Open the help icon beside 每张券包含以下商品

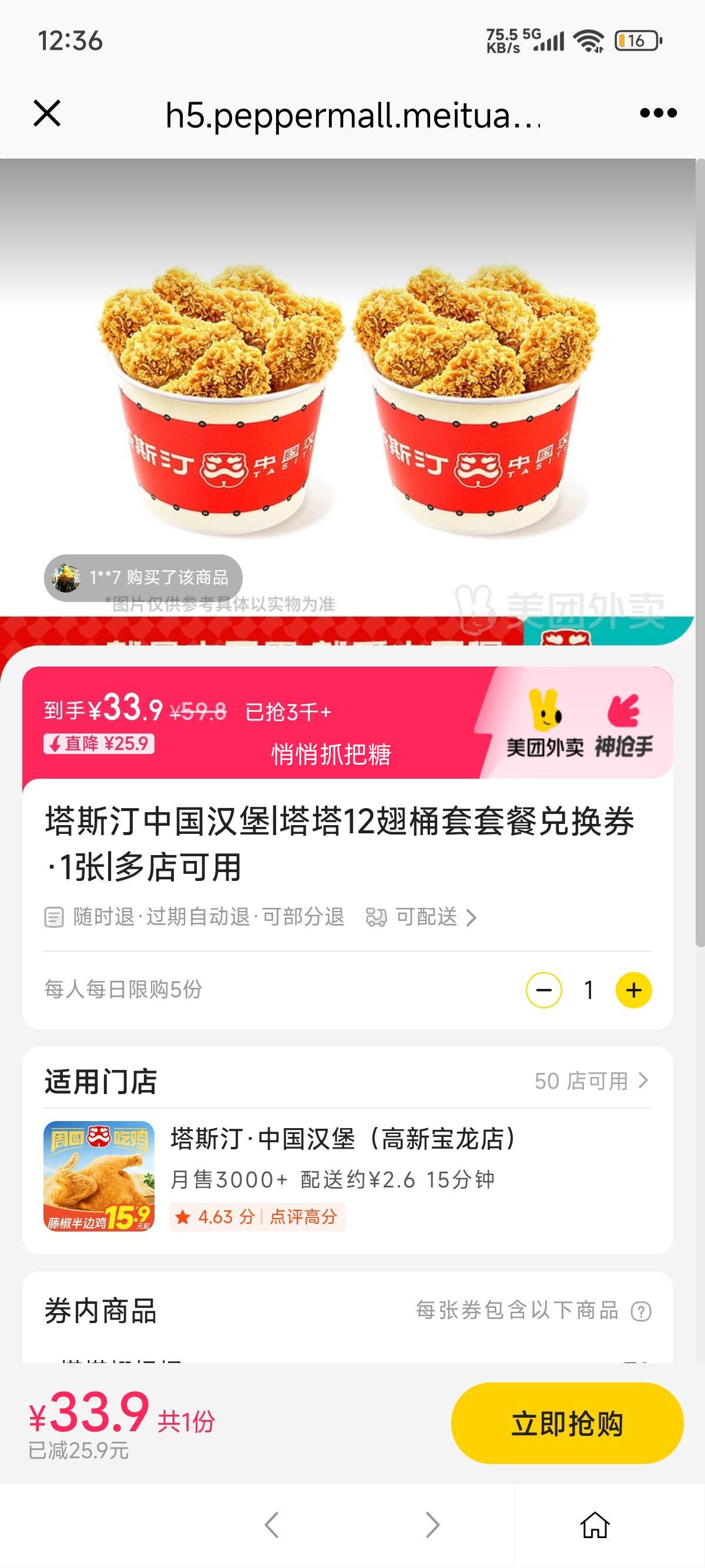click(641, 1311)
